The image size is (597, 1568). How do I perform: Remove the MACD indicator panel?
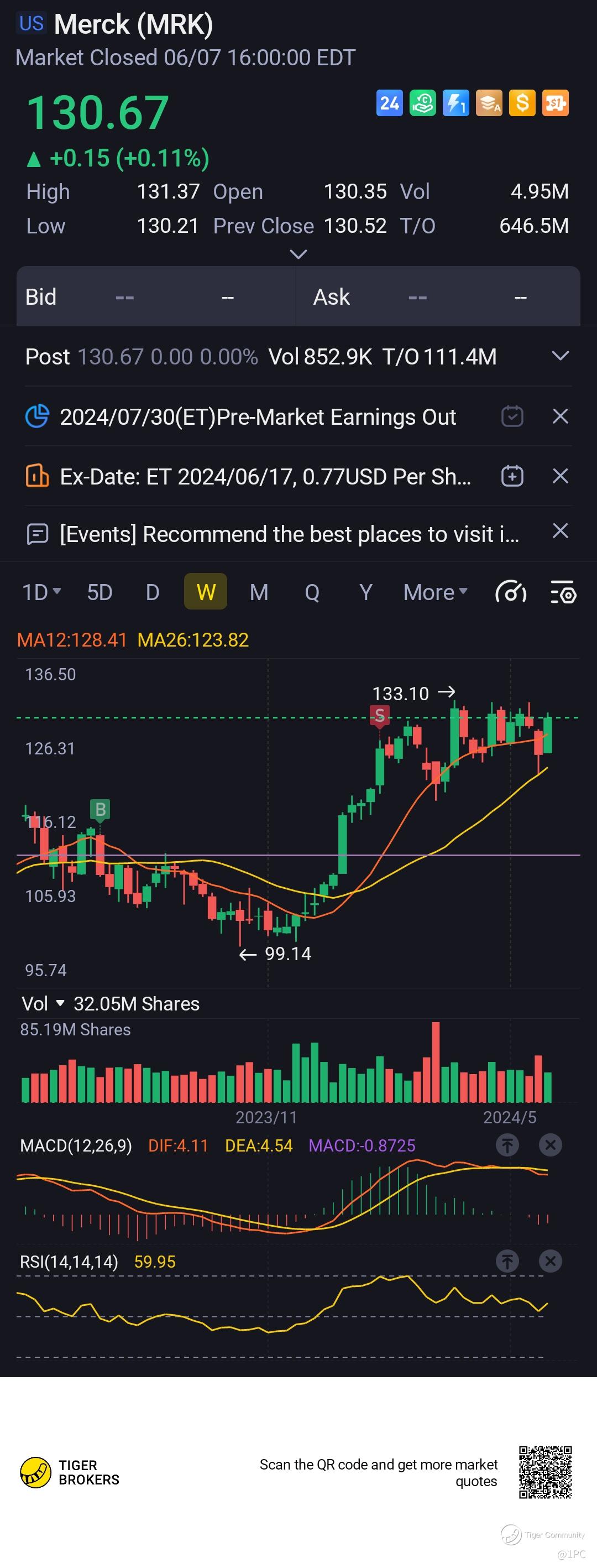pos(550,1145)
